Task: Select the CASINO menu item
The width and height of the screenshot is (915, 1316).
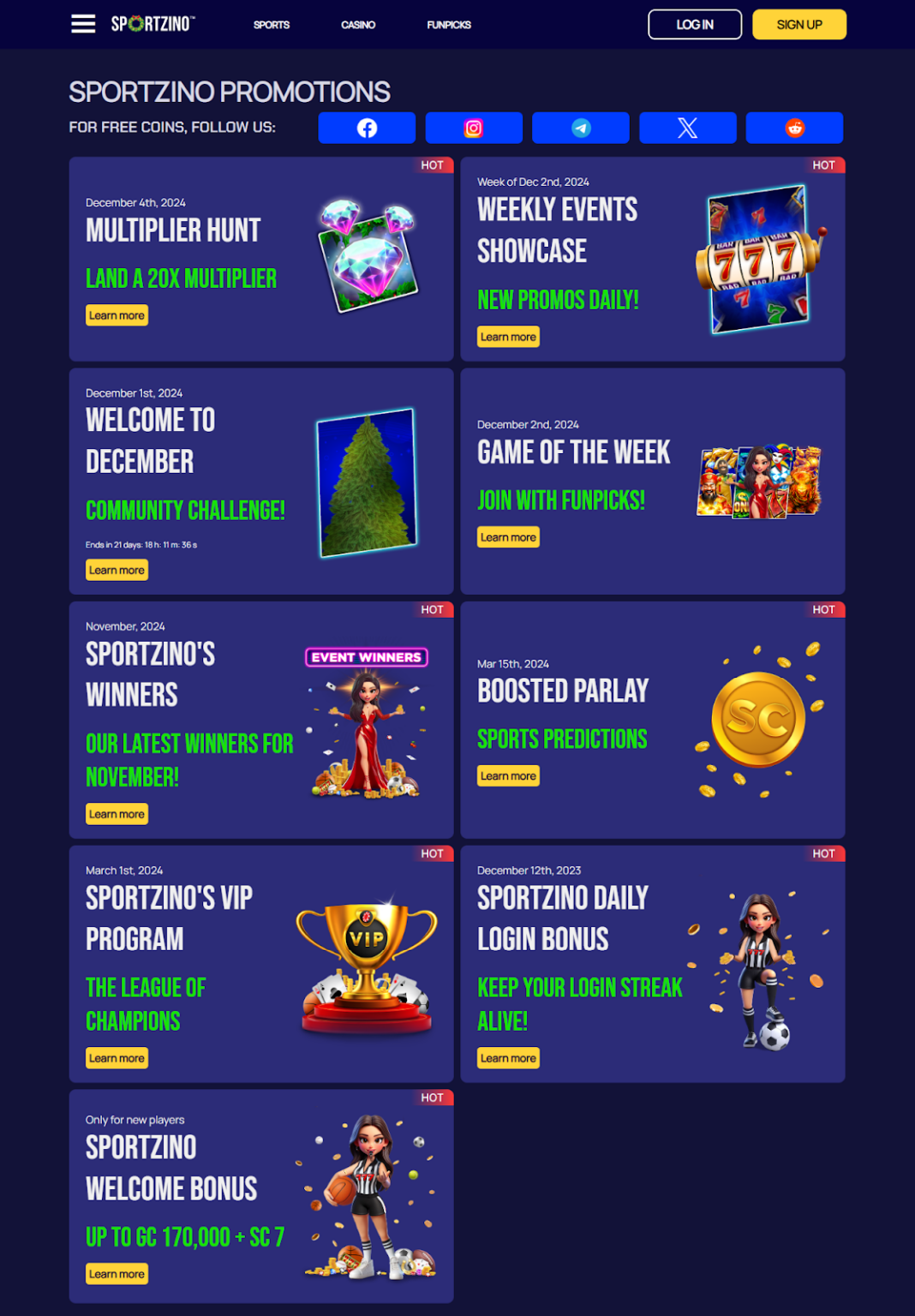Action: [x=357, y=25]
